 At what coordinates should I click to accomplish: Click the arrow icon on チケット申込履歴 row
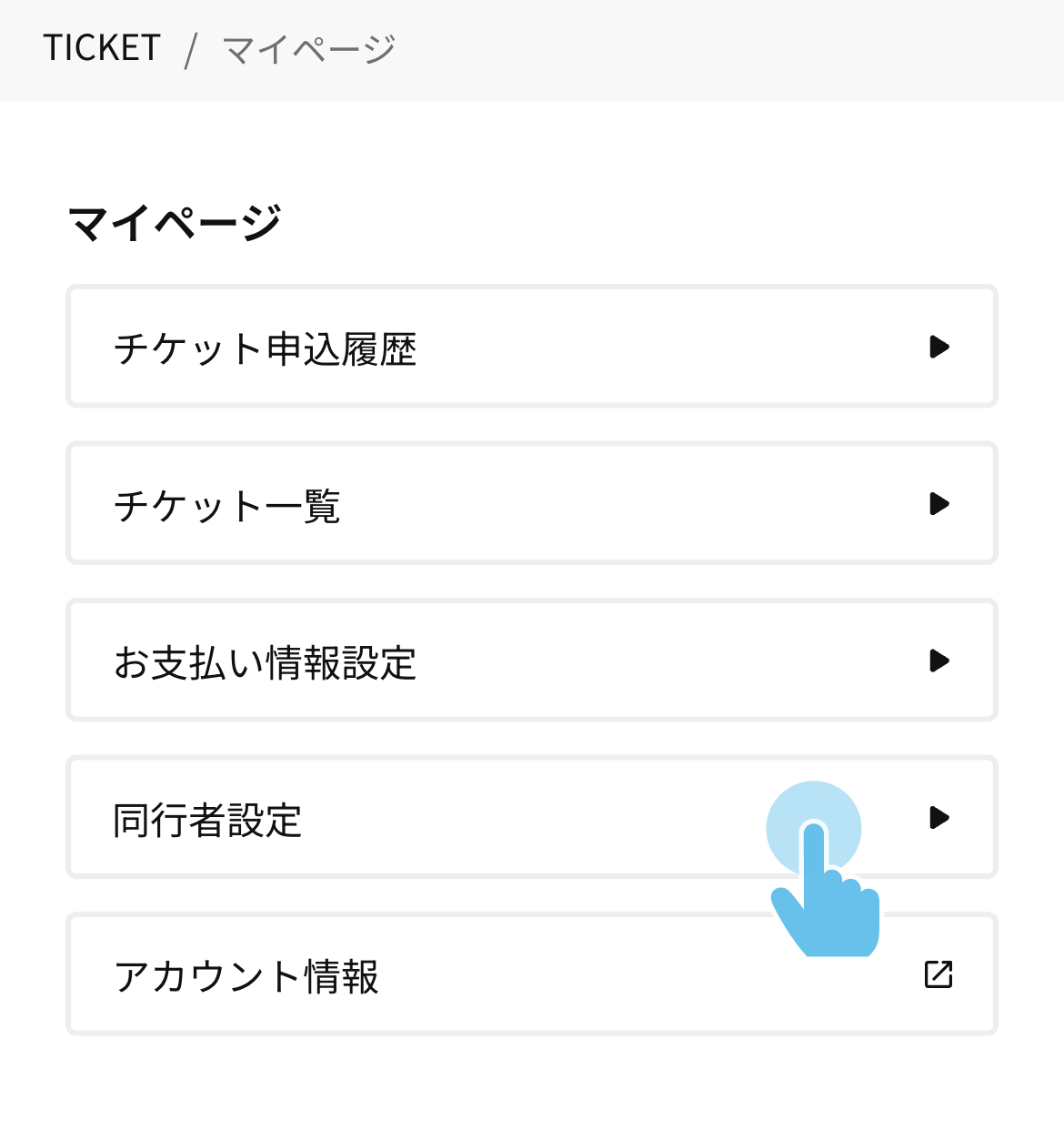tap(940, 347)
